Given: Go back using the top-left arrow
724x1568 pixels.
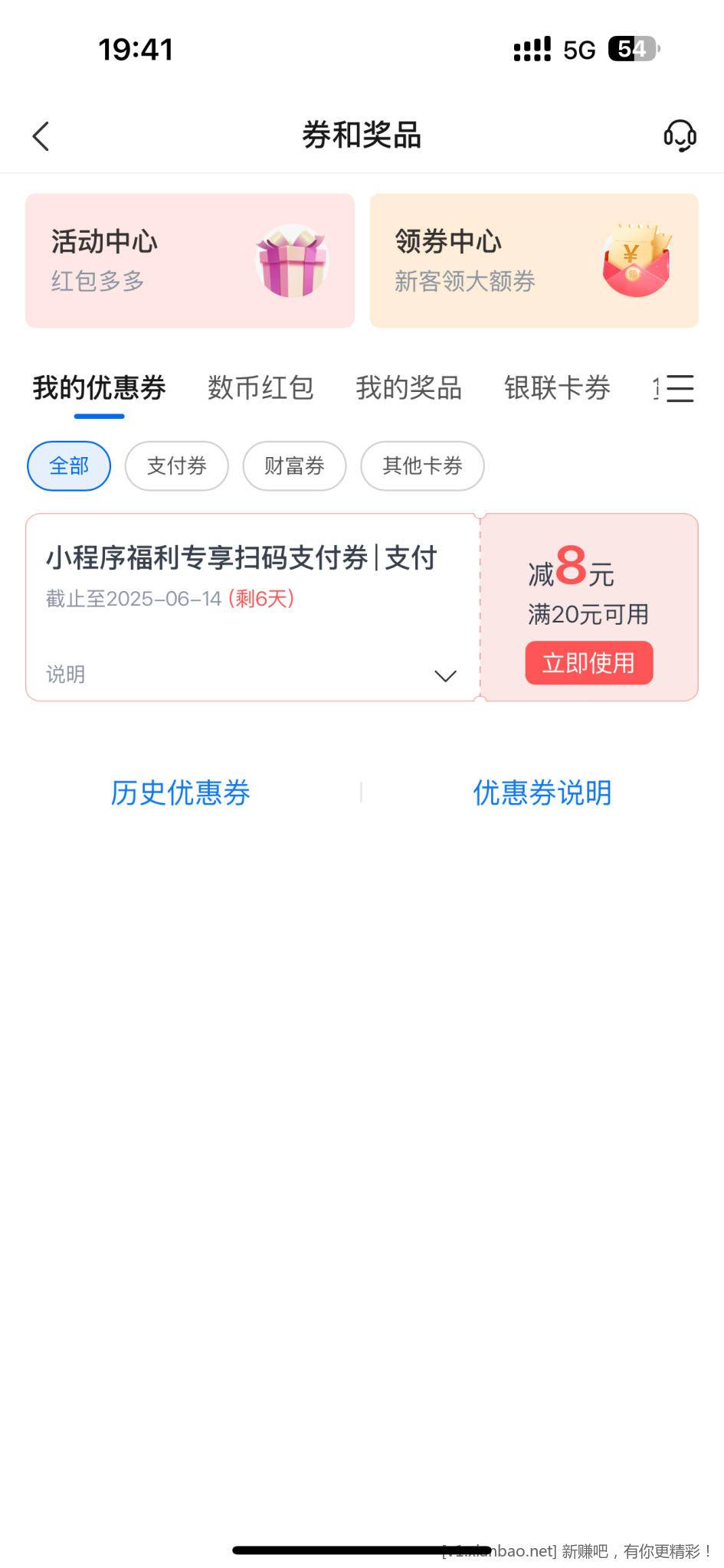Looking at the screenshot, I should tap(41, 137).
